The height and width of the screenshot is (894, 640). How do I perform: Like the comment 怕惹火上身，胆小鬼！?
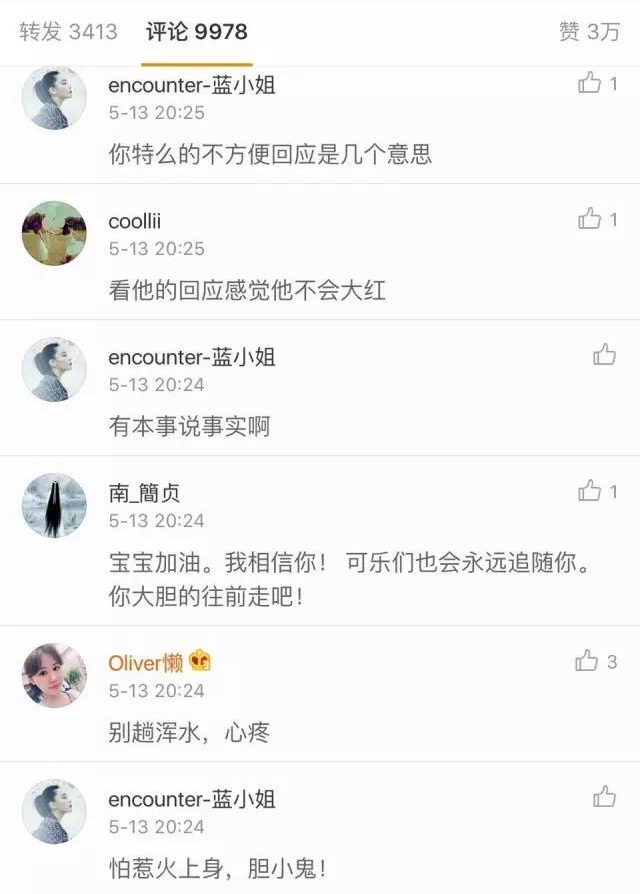604,796
